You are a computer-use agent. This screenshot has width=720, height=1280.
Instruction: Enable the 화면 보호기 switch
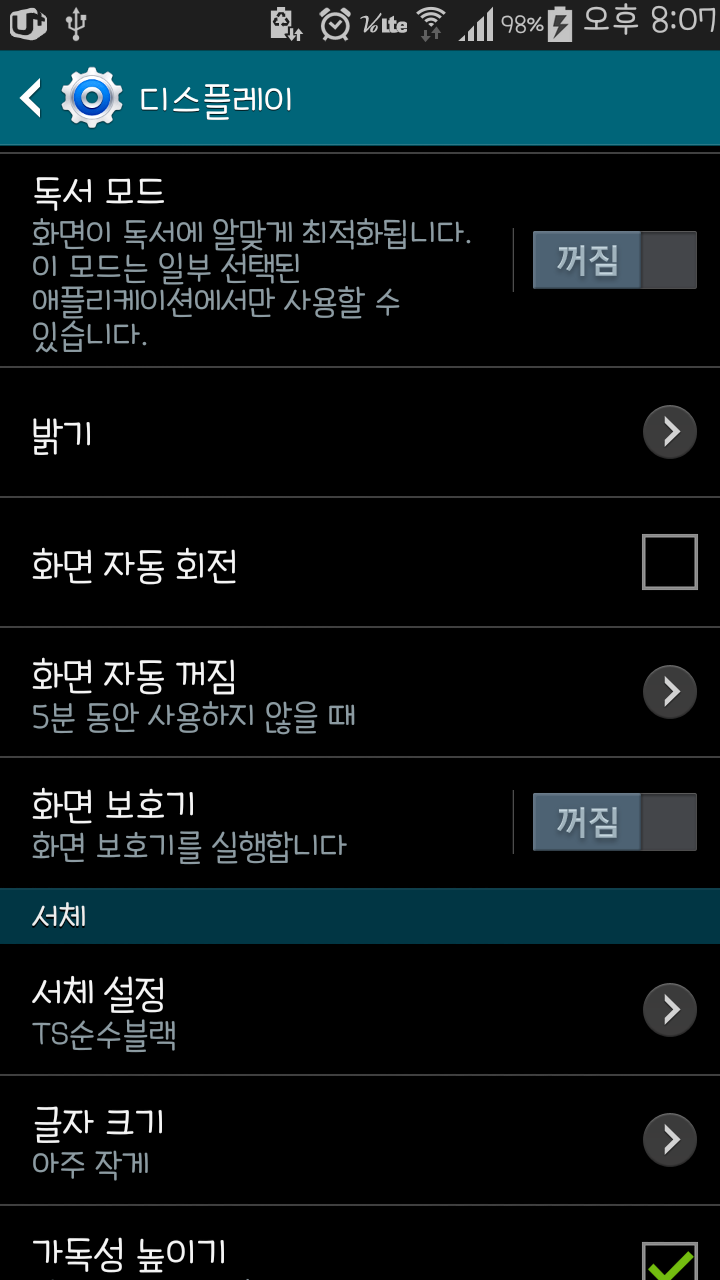614,822
